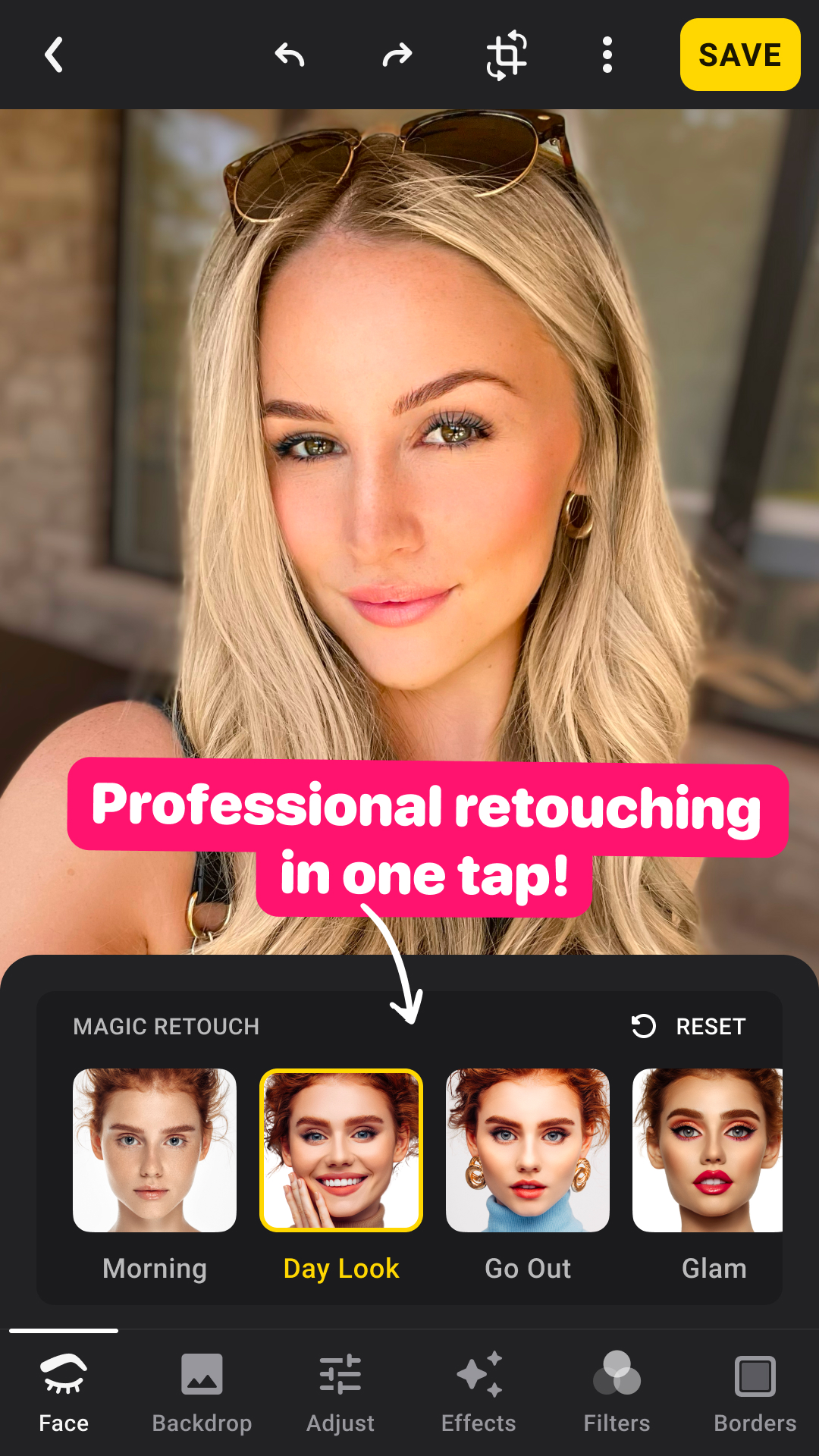Apply the Glam retouch preset
This screenshot has width=819, height=1456.
pos(709,1150)
